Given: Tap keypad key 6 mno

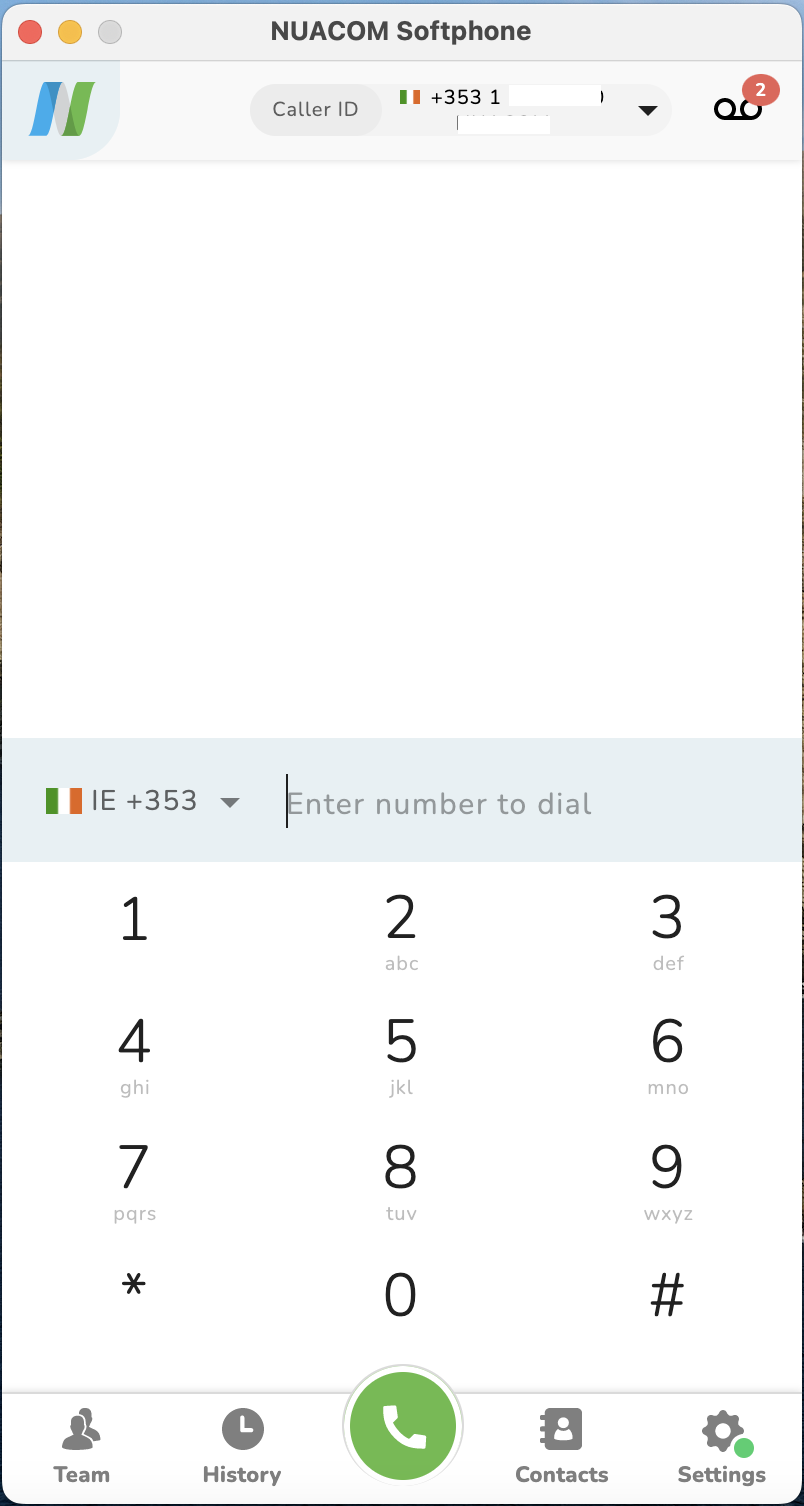Looking at the screenshot, I should pyautogui.click(x=667, y=1056).
